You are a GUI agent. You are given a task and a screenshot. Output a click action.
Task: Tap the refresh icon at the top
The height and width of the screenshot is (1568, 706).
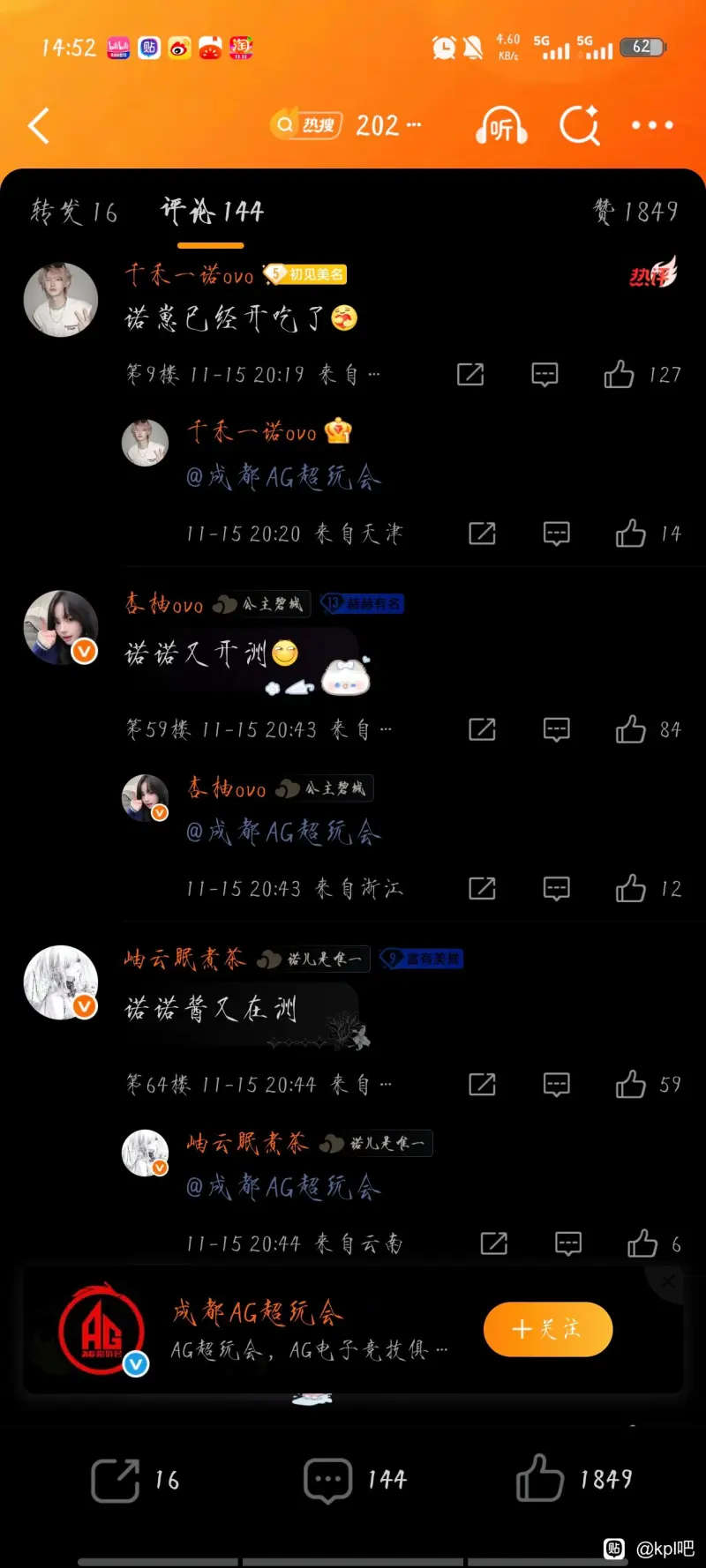(580, 125)
